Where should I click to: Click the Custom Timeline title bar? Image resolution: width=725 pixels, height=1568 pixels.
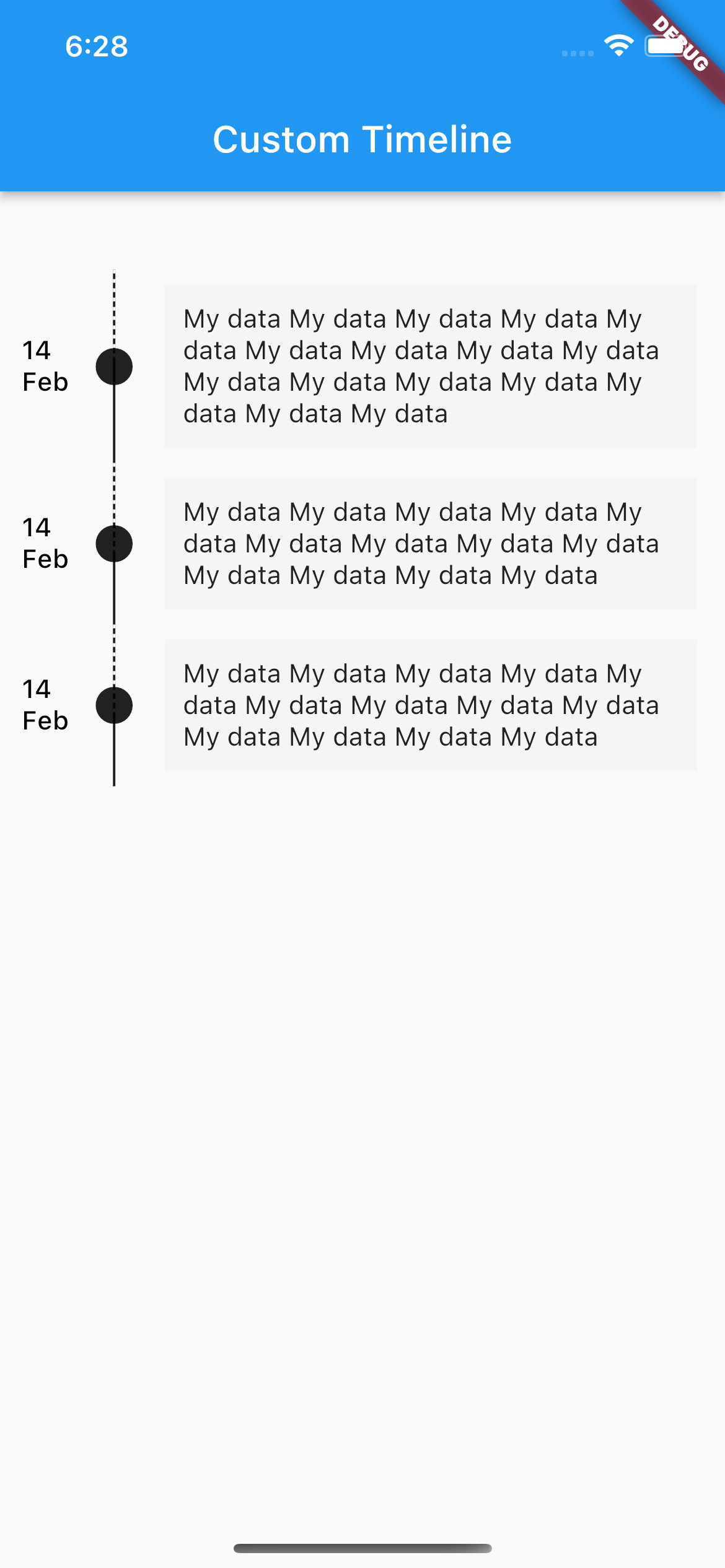coord(362,139)
